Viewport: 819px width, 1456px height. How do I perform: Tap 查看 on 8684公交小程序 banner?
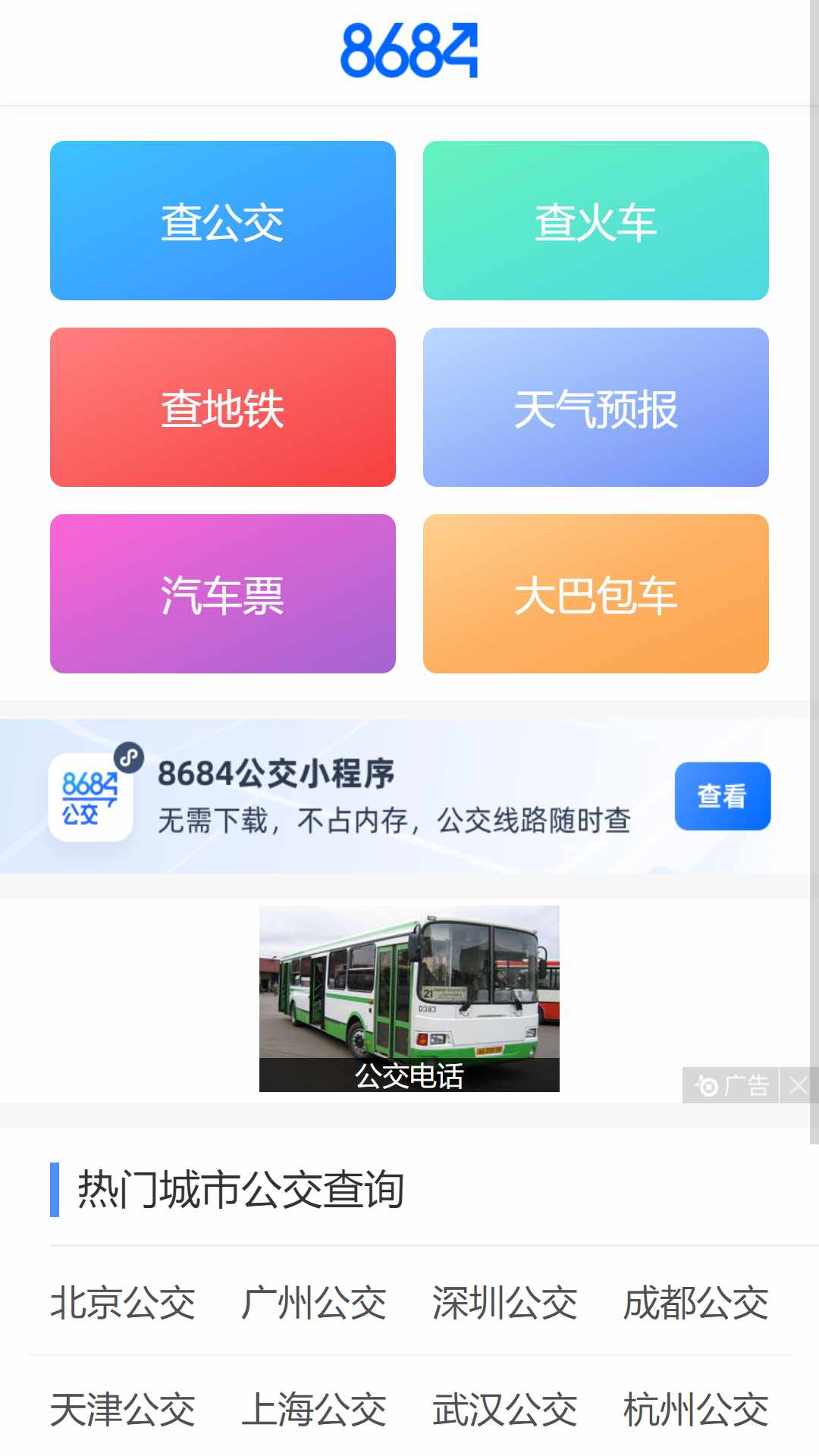click(722, 796)
